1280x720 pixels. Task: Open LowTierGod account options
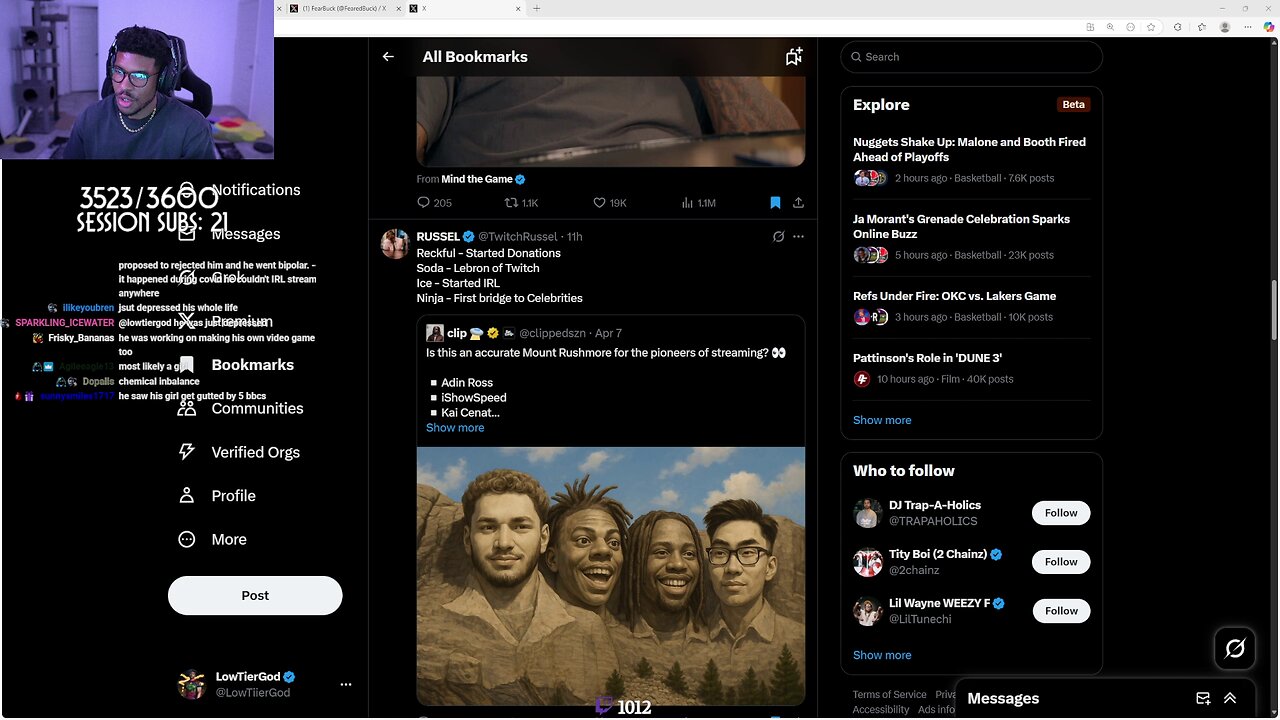coord(346,685)
